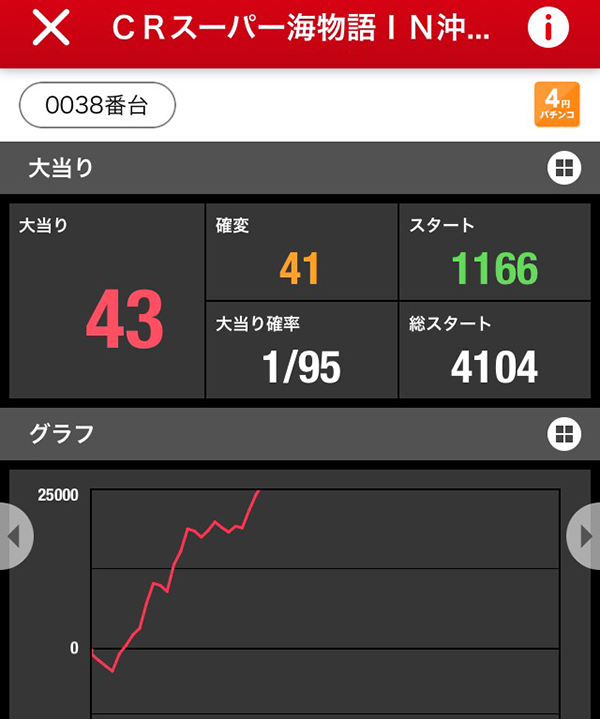
Task: Open the grid view for 大当り section
Action: point(564,168)
